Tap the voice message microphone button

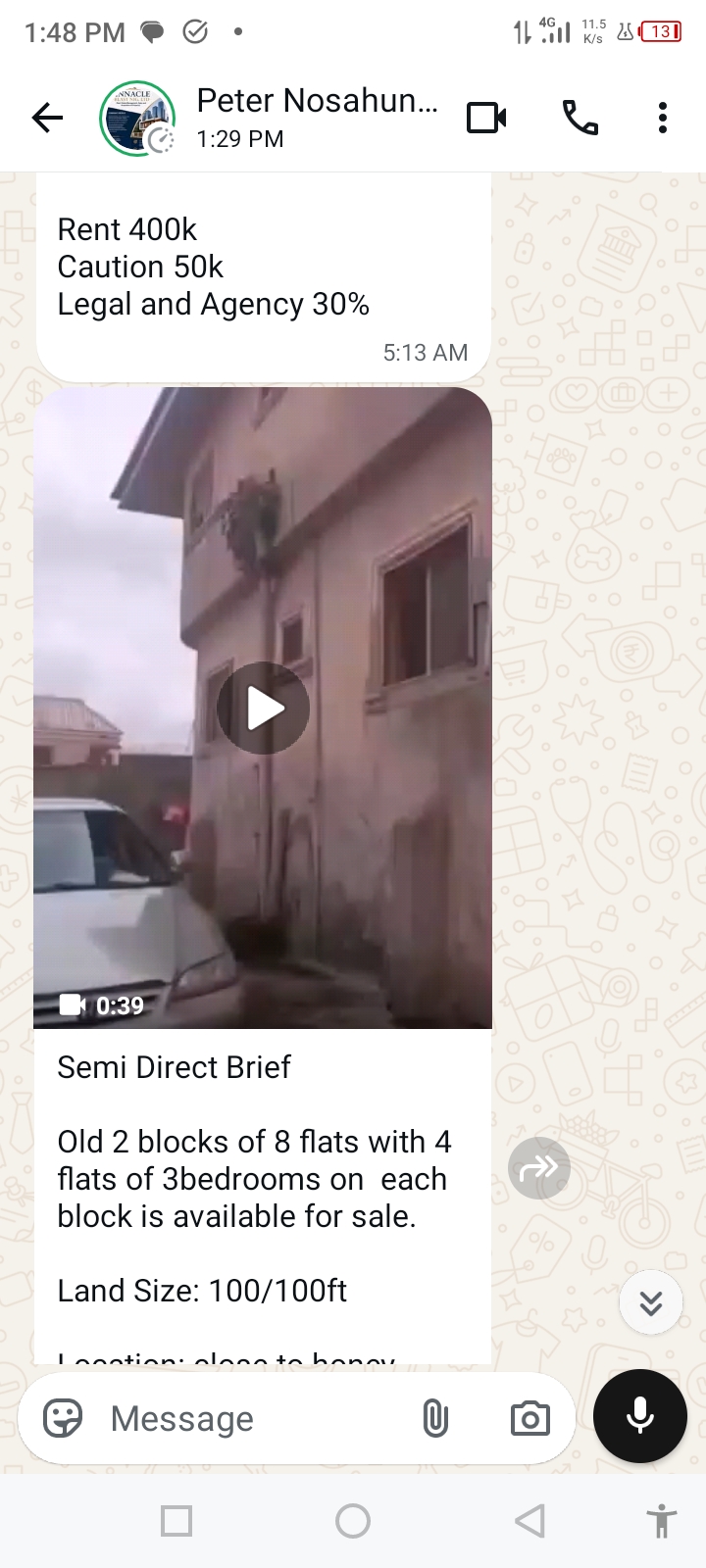[x=640, y=1416]
